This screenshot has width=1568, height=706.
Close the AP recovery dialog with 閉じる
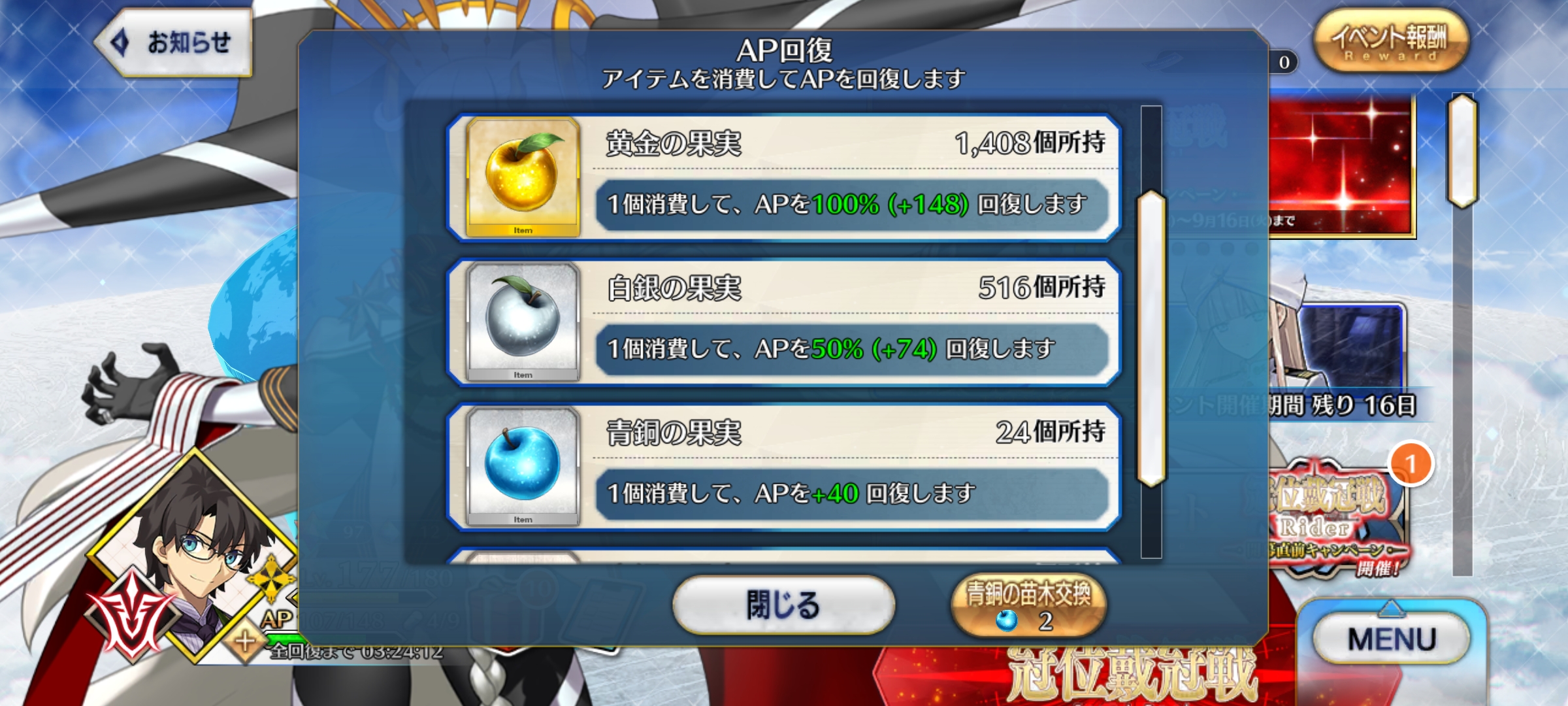pos(783,605)
